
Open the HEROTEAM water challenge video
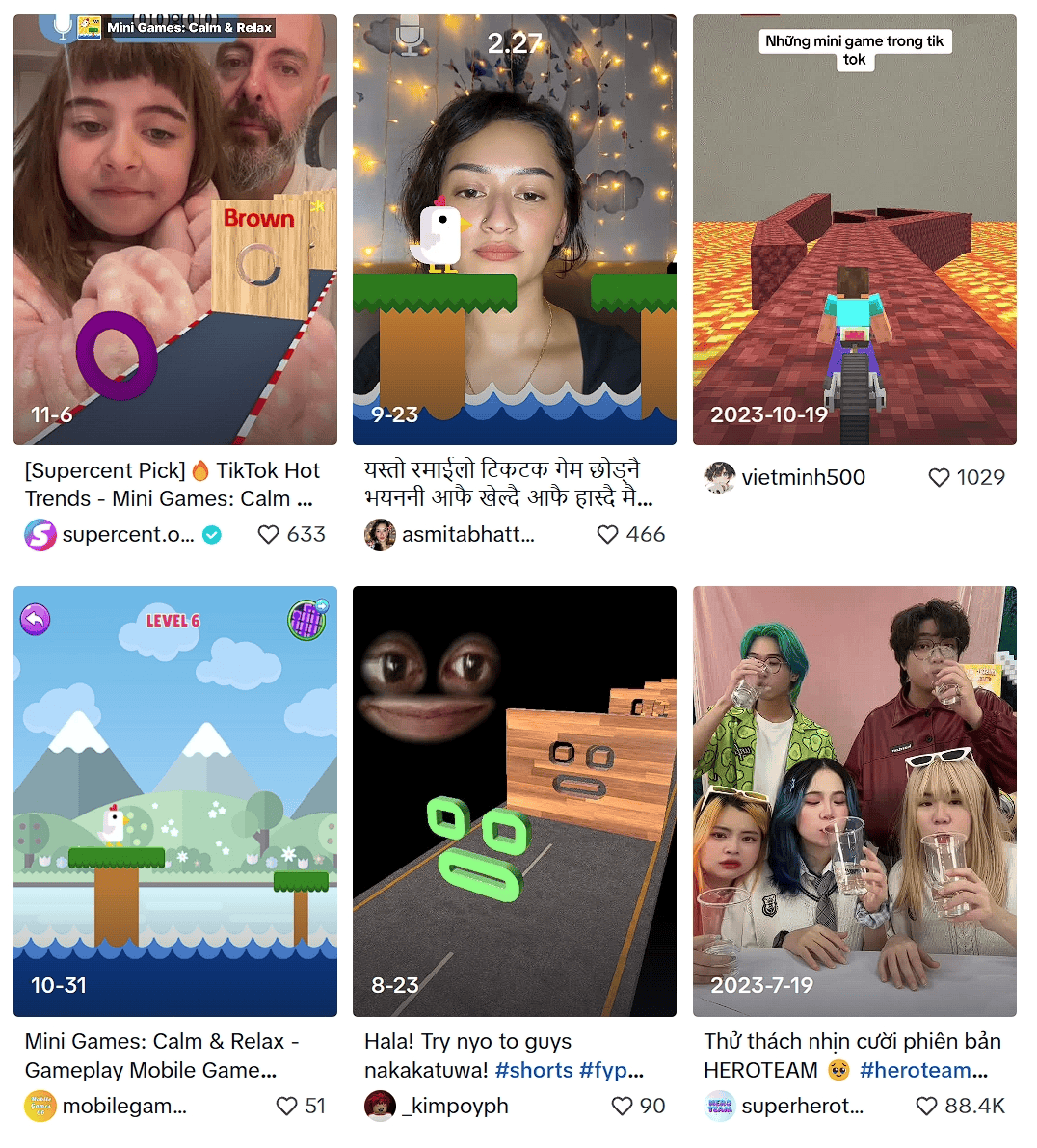(x=854, y=800)
